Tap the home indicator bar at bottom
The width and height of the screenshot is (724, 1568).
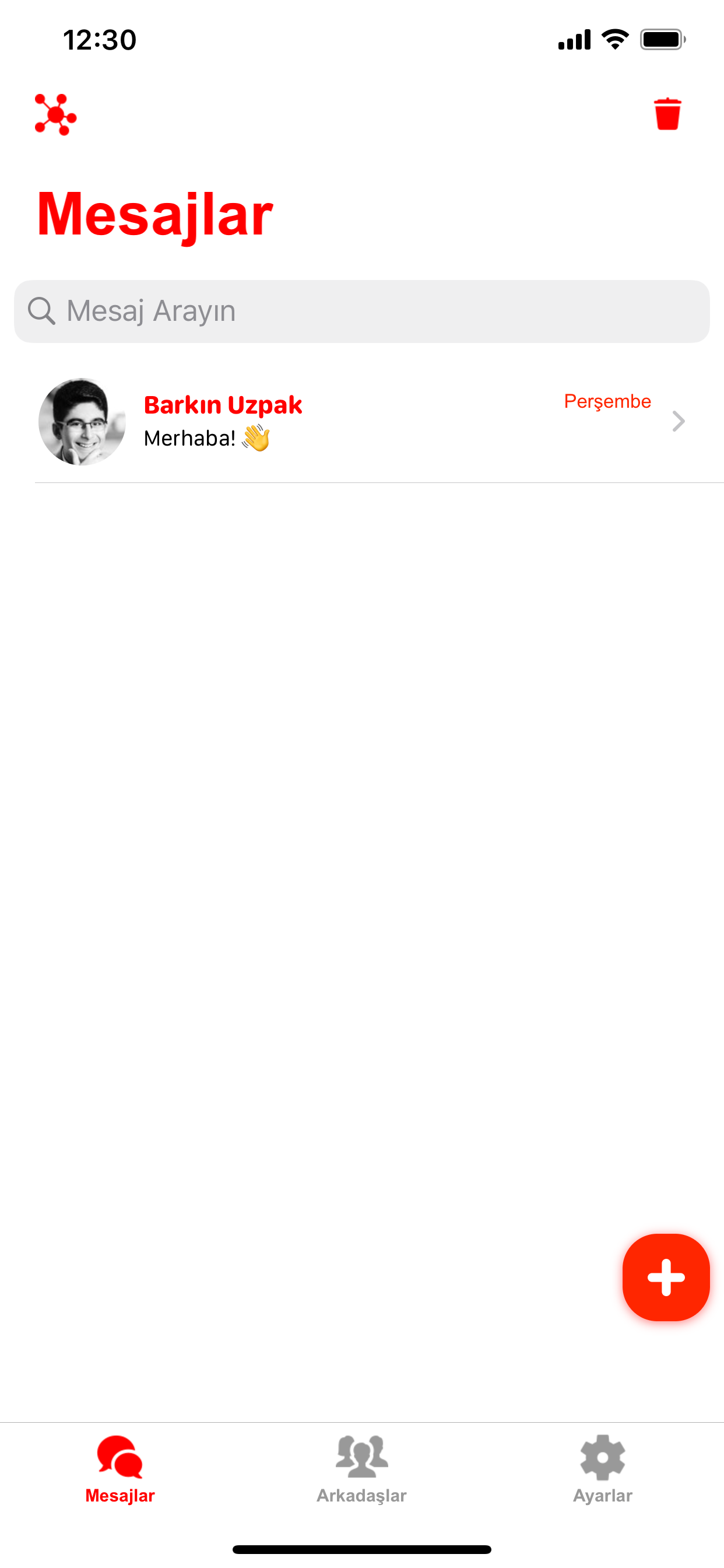pyautogui.click(x=362, y=1549)
